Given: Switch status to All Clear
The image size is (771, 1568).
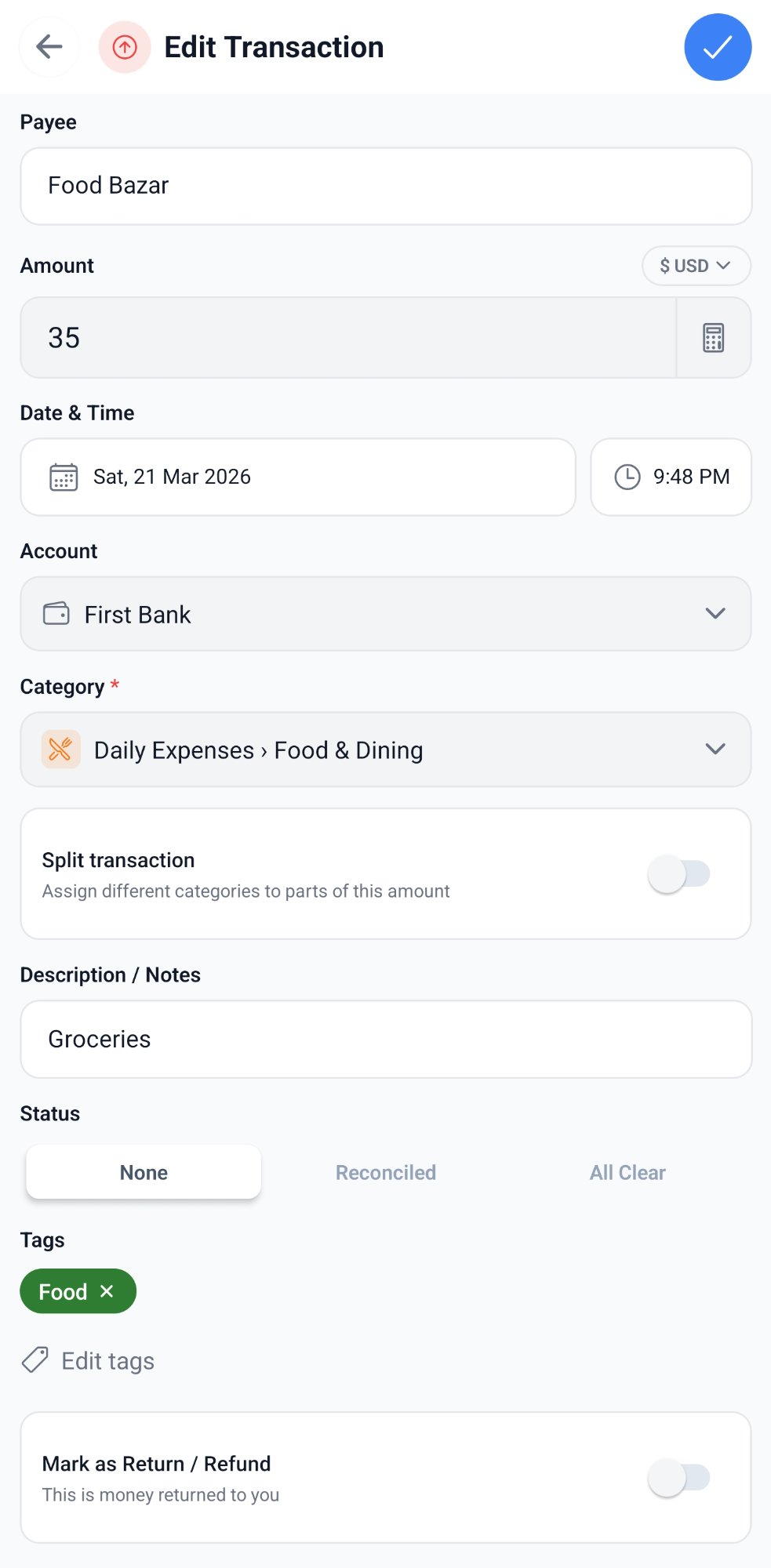Looking at the screenshot, I should point(627,1172).
